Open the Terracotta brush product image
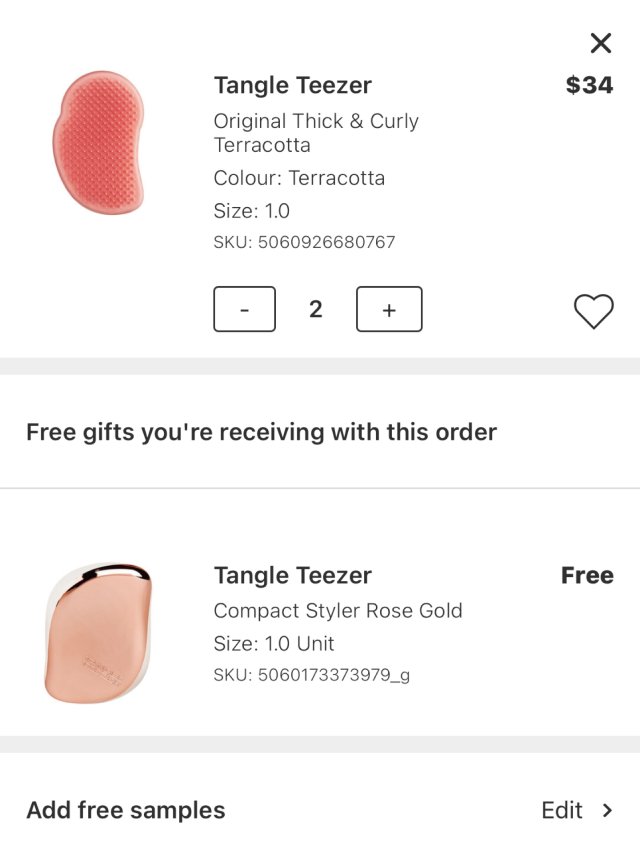 point(97,142)
